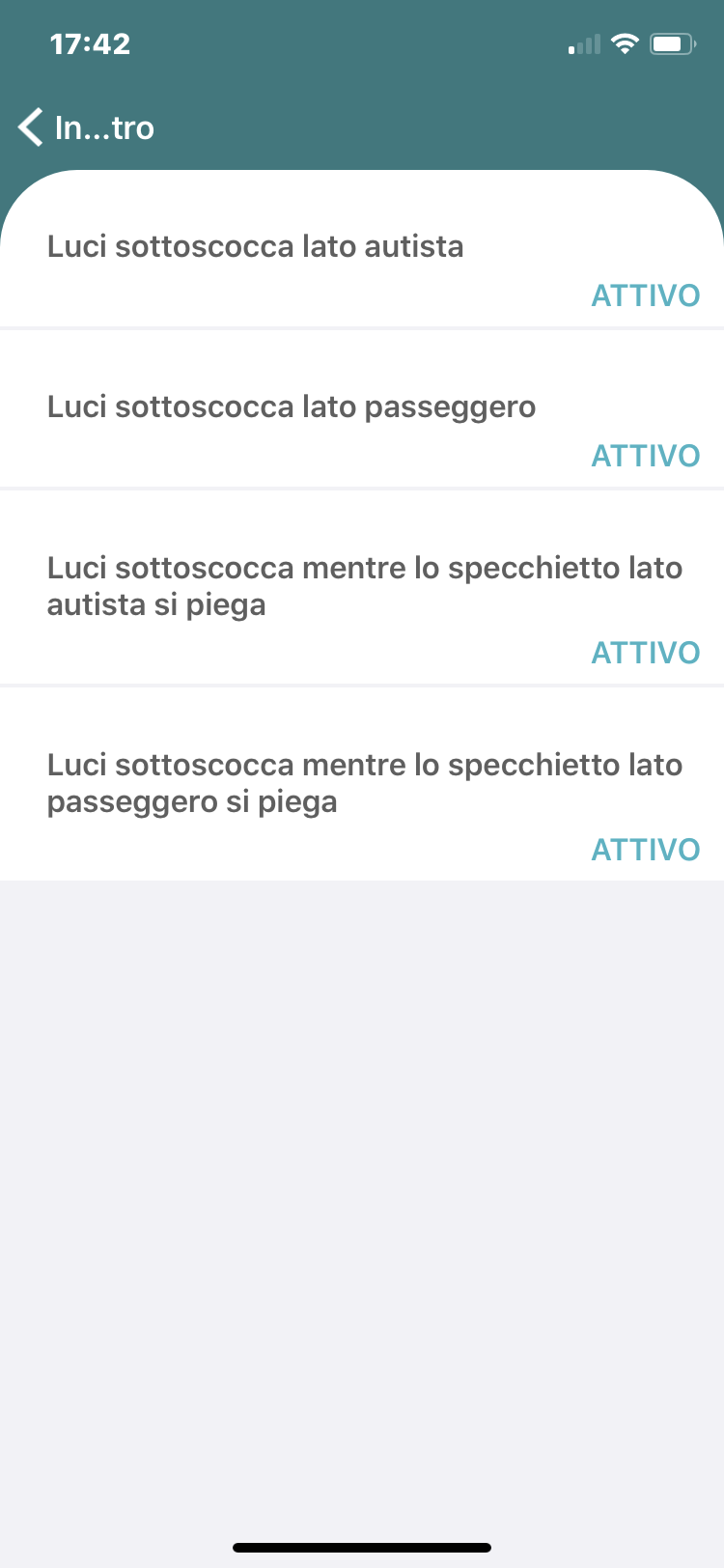Image resolution: width=724 pixels, height=1568 pixels.
Task: Open luci sottoscocca specchietto lato passeggero si piega
Action: click(x=362, y=785)
